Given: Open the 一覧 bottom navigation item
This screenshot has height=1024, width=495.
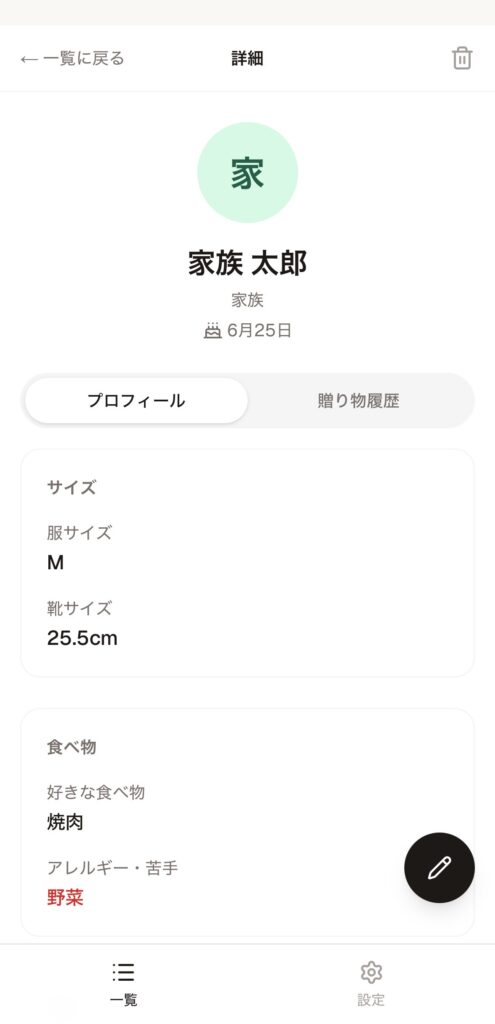Looking at the screenshot, I should pos(123,984).
